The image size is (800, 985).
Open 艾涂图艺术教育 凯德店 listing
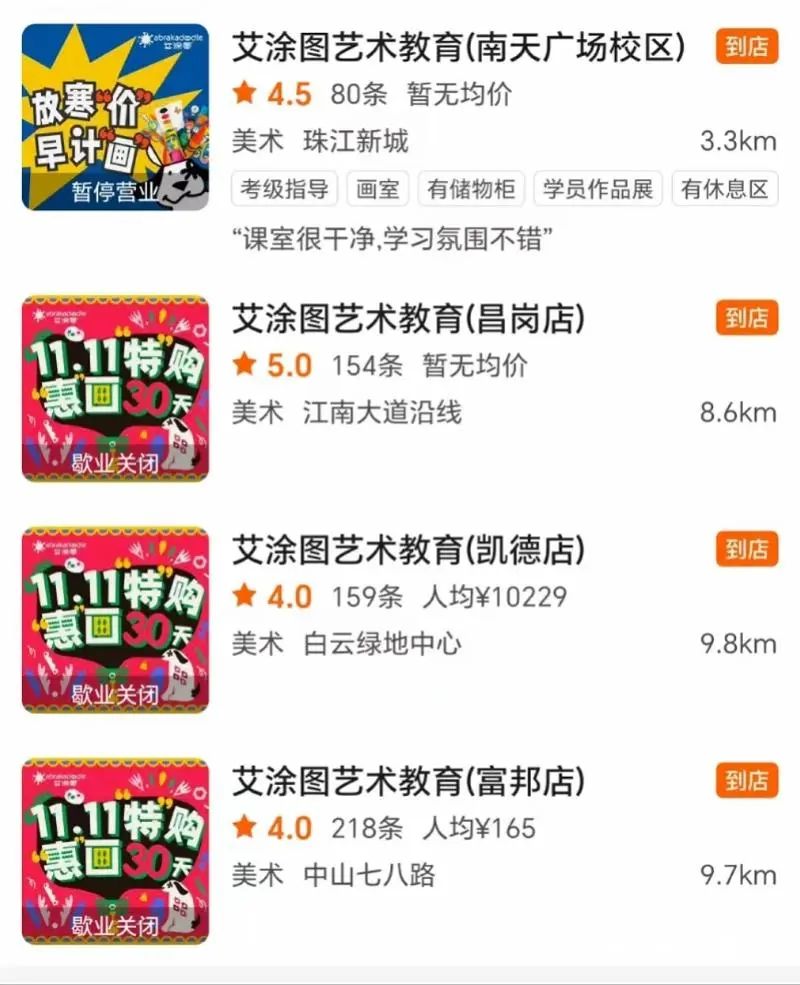coord(408,550)
